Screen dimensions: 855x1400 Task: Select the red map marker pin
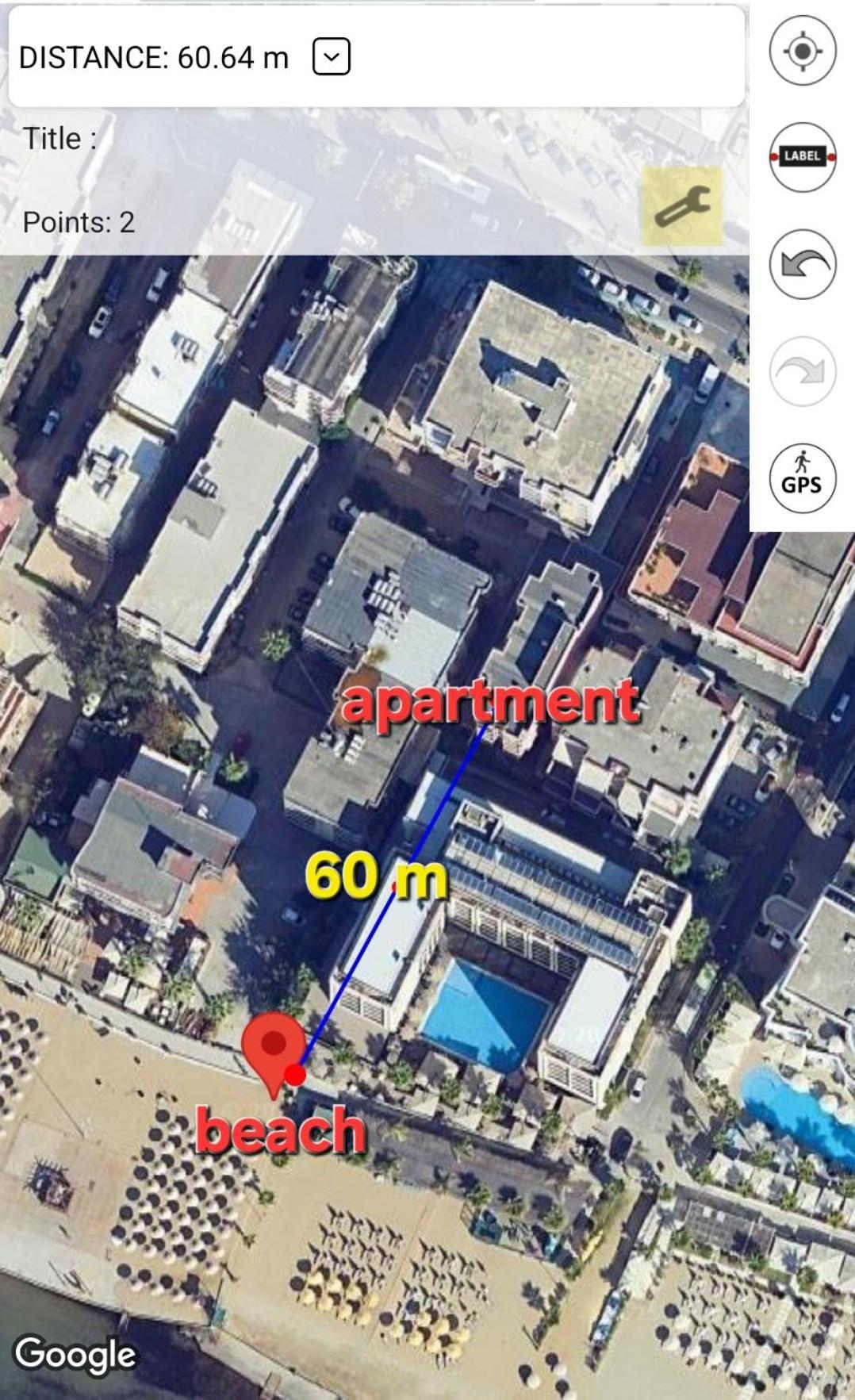click(x=273, y=1047)
